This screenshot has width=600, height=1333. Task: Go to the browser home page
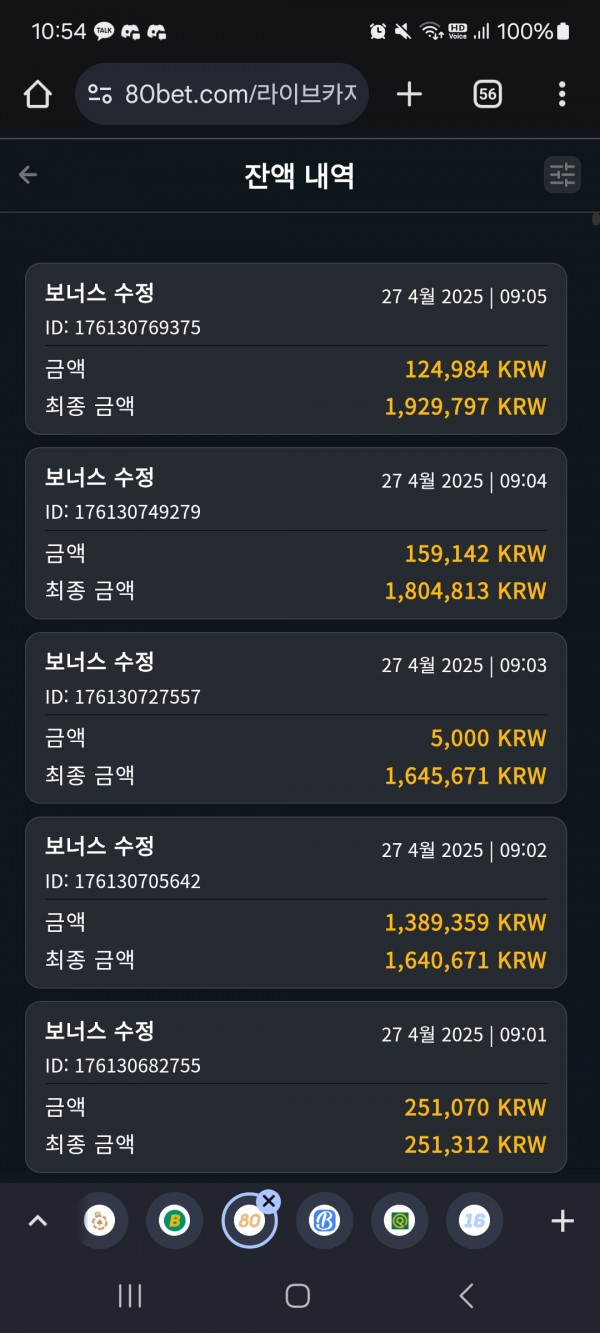tap(37, 95)
